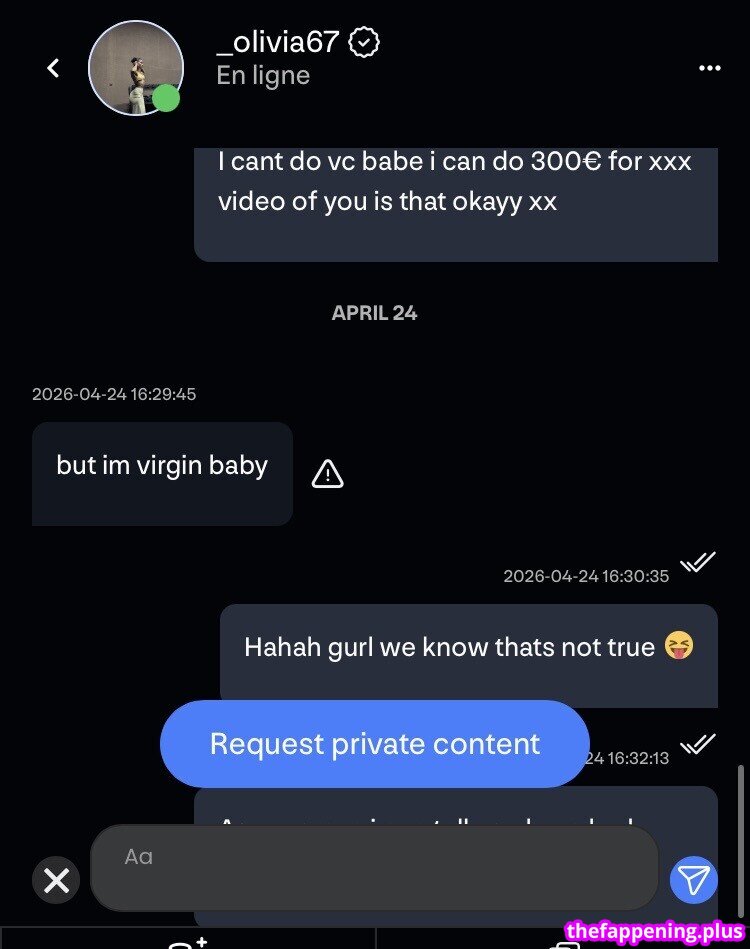Focus the message text field
This screenshot has height=949, width=750.
coord(375,867)
